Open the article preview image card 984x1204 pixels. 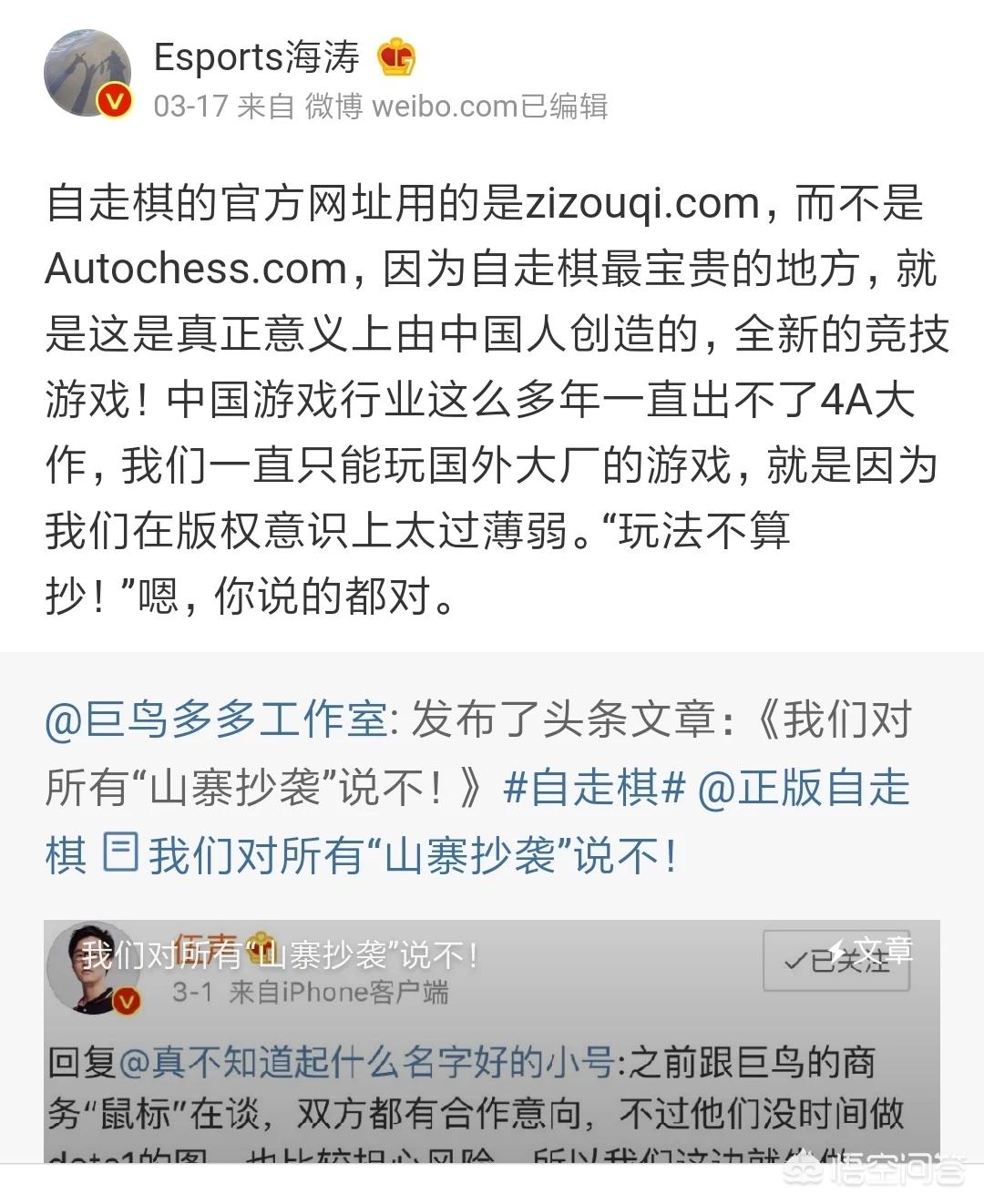[492, 1041]
